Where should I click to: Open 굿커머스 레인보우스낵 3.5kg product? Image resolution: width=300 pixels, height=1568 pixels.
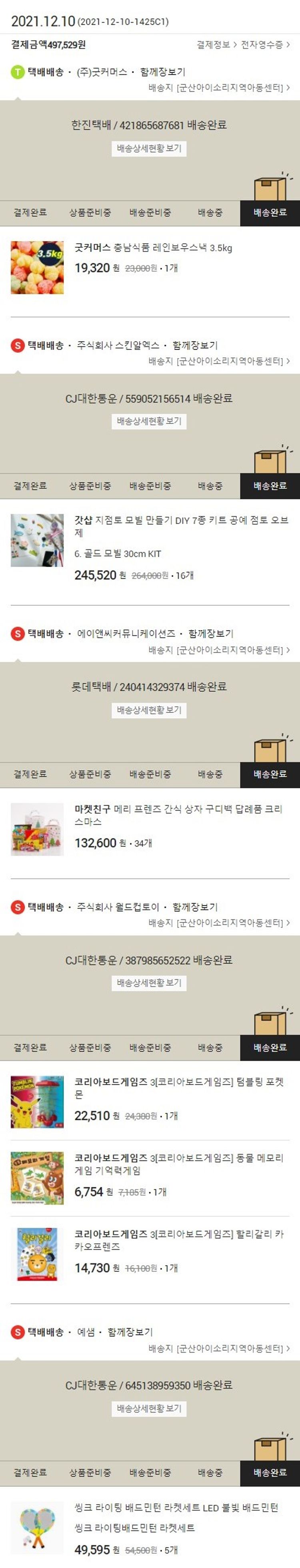tap(153, 248)
